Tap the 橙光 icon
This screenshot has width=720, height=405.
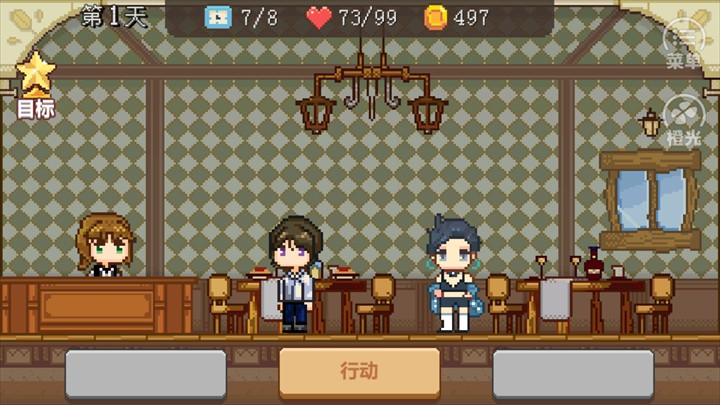pos(684,120)
